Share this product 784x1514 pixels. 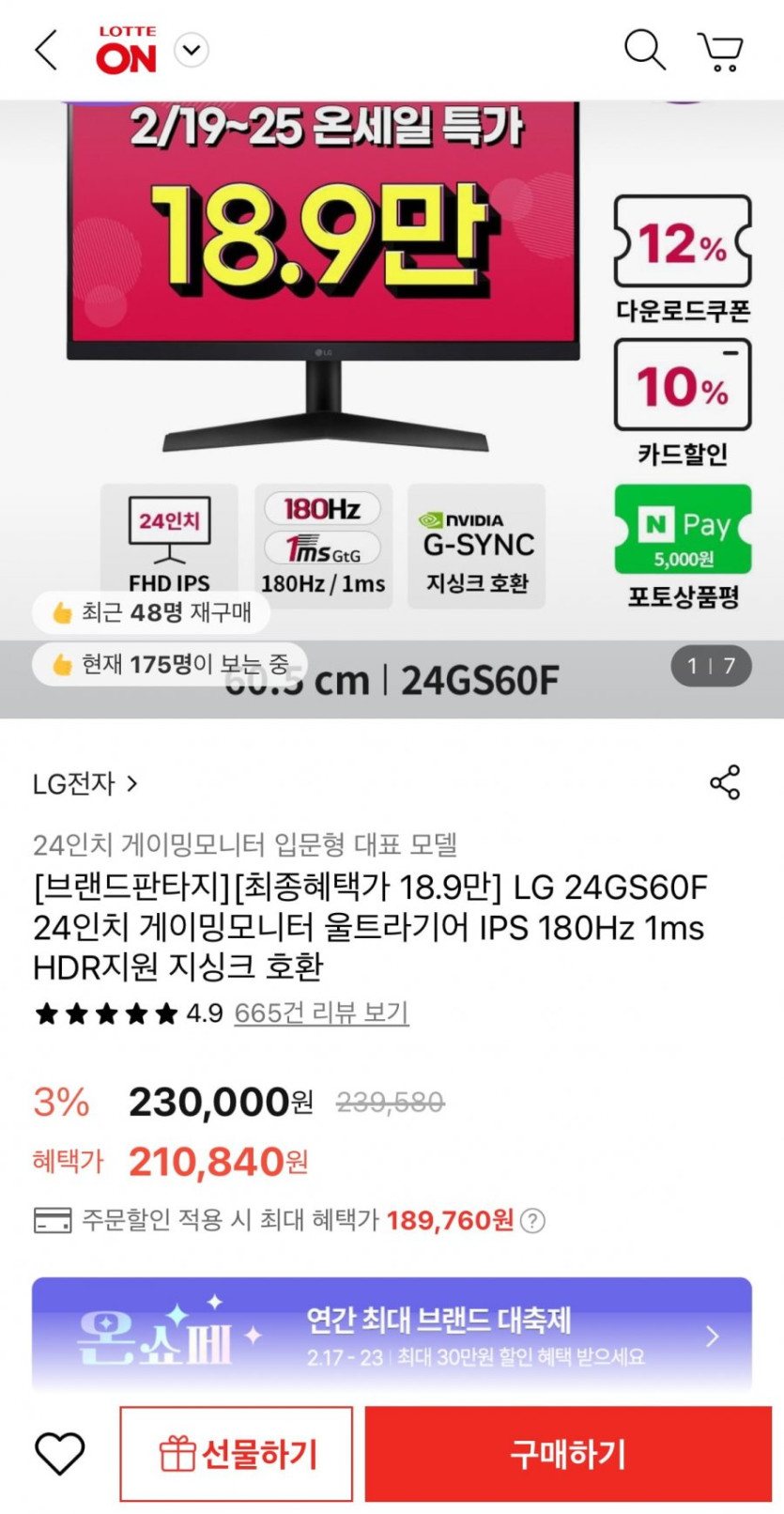point(725,782)
